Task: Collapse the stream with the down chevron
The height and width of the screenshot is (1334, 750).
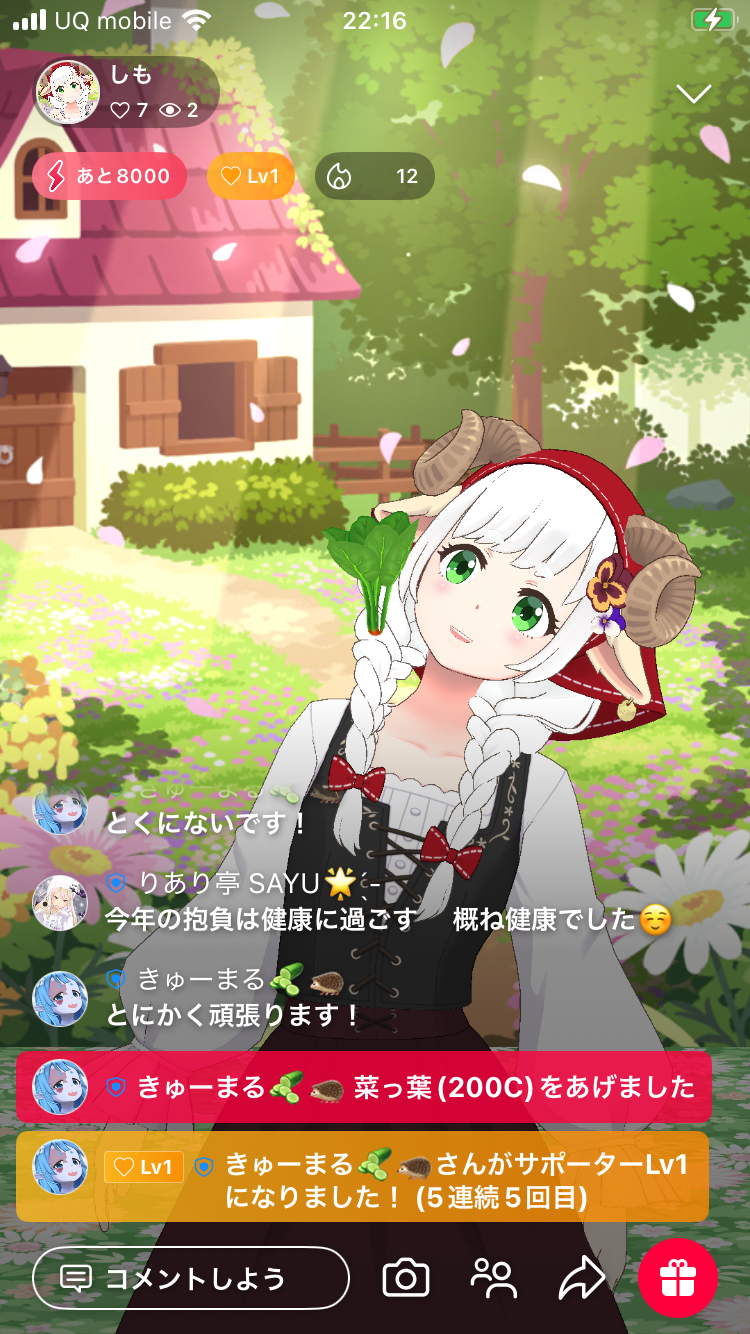Action: 693,94
